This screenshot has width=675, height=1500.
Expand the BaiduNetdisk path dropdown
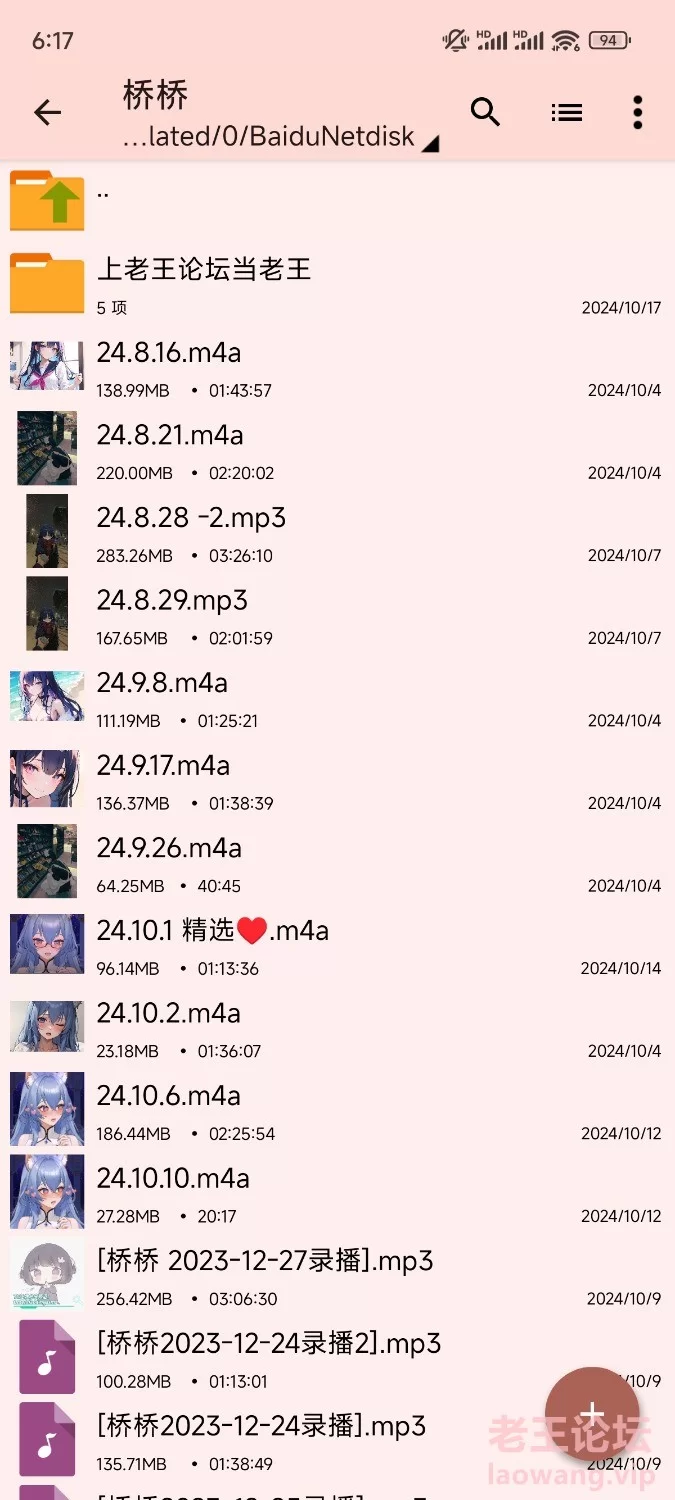281,138
